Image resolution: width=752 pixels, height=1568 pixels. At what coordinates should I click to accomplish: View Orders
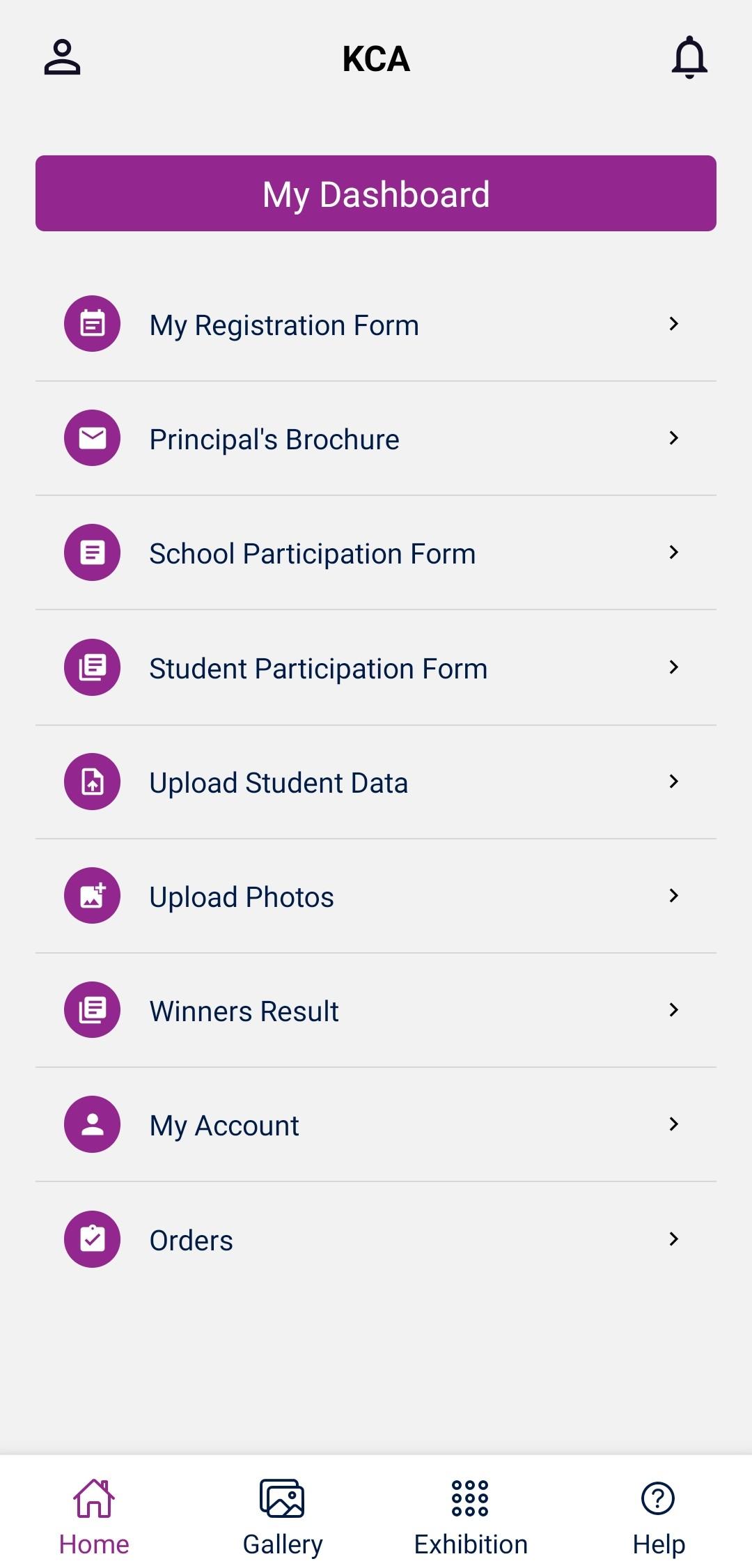[376, 1240]
